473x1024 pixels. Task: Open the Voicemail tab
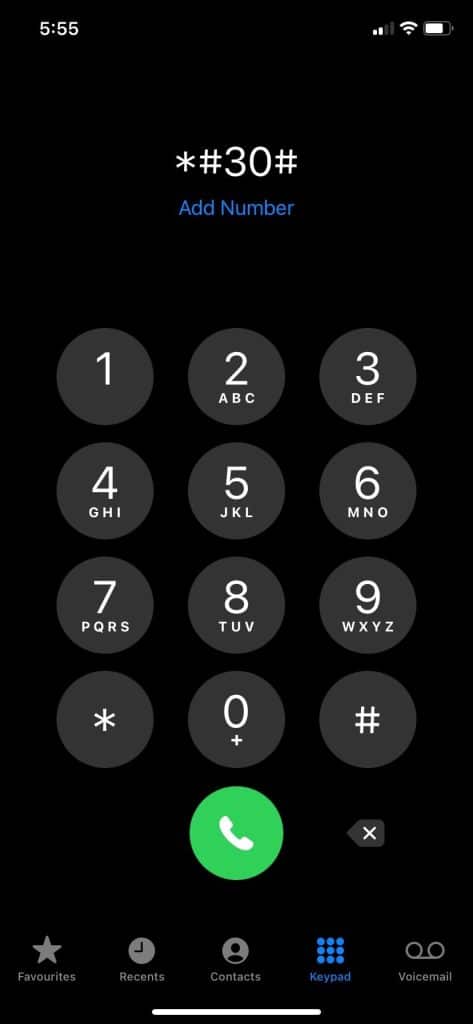(x=425, y=959)
